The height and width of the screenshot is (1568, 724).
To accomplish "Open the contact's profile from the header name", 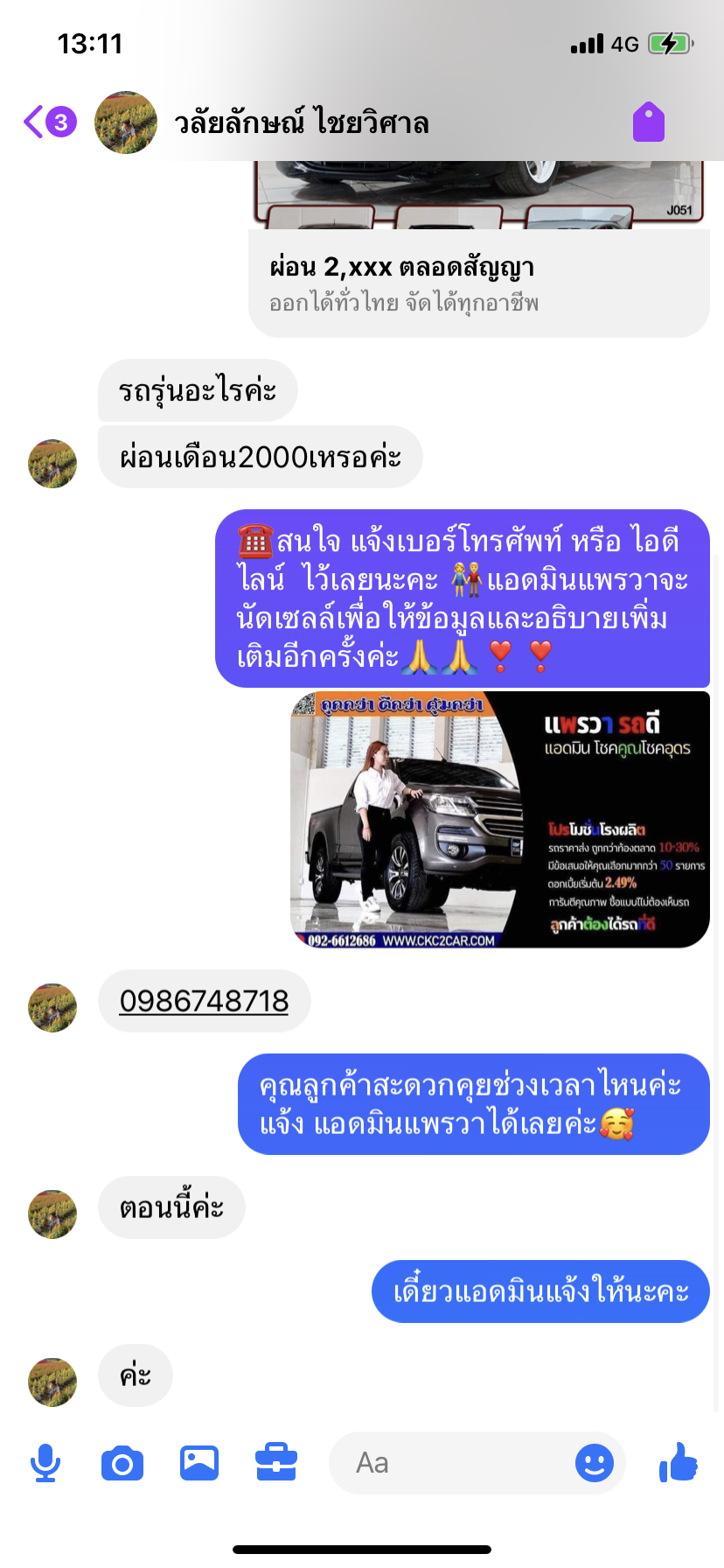I will pyautogui.click(x=301, y=122).
